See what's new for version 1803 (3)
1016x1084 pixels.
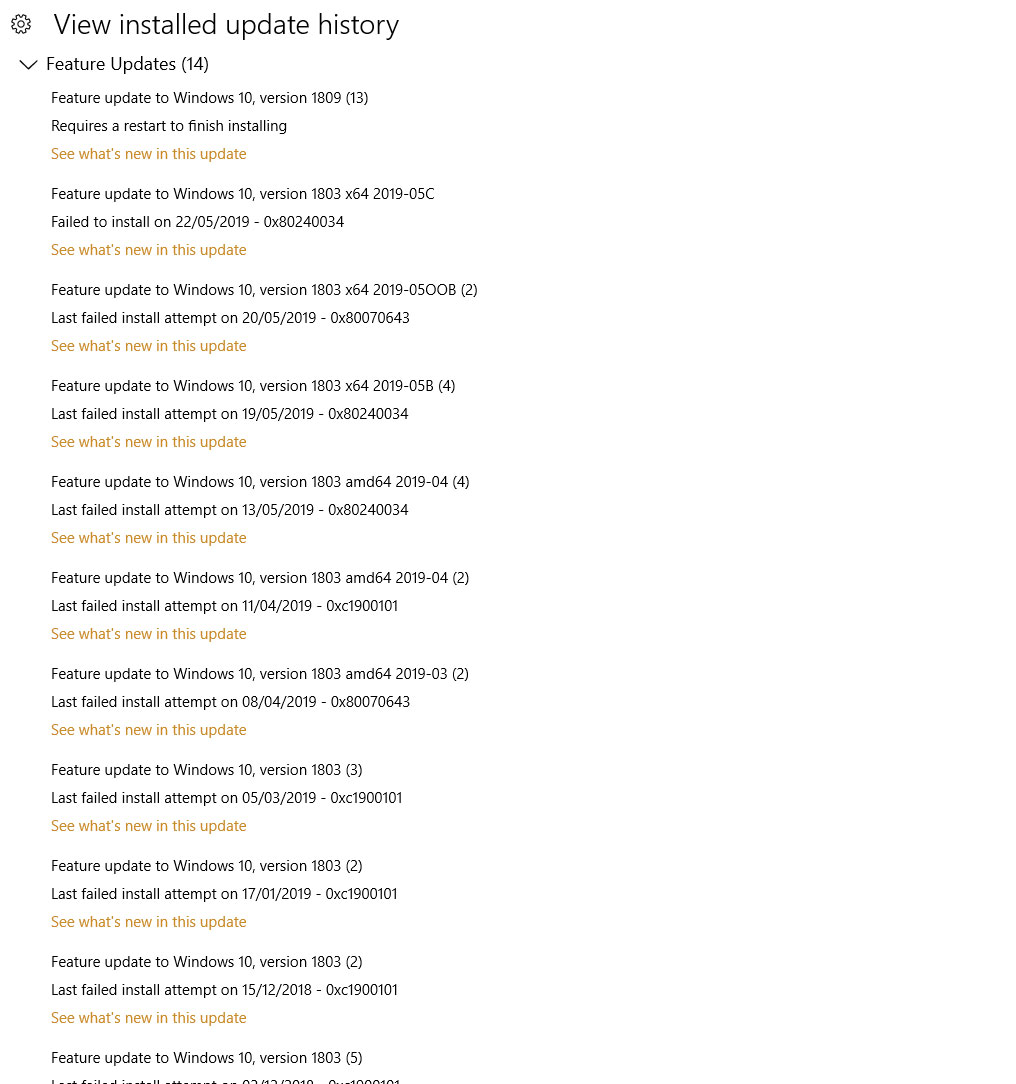pyautogui.click(x=148, y=826)
